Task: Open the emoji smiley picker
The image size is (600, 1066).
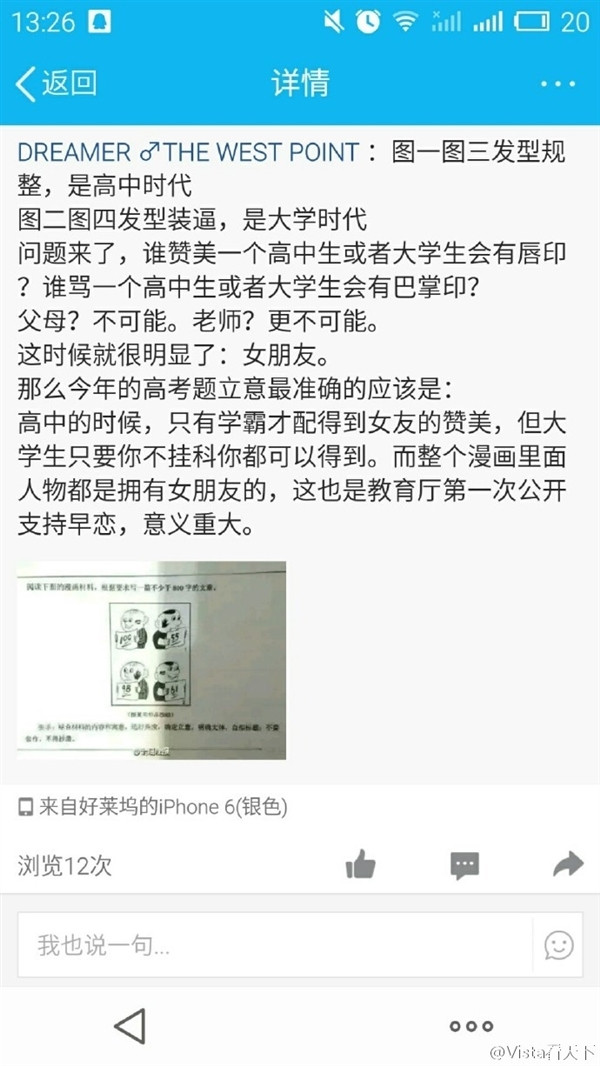Action: (x=559, y=944)
